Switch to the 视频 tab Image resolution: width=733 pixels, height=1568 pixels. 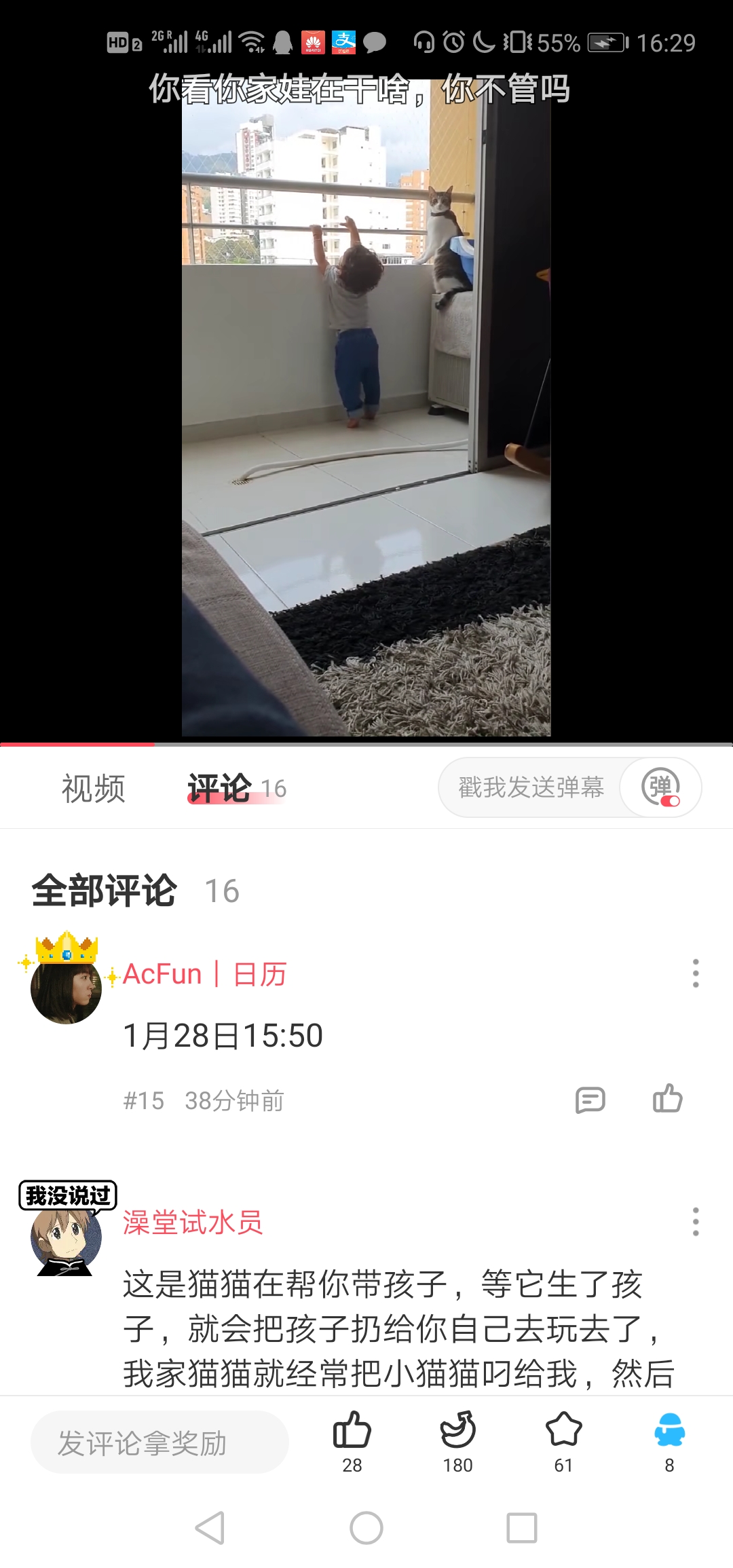click(94, 789)
